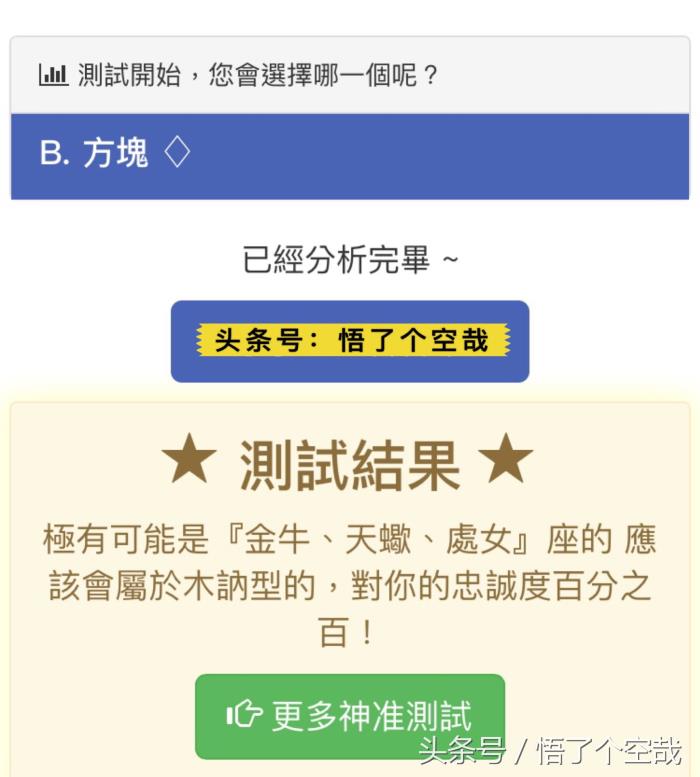Tap the 更多神准測試 green button
This screenshot has height=777, width=700.
[349, 715]
